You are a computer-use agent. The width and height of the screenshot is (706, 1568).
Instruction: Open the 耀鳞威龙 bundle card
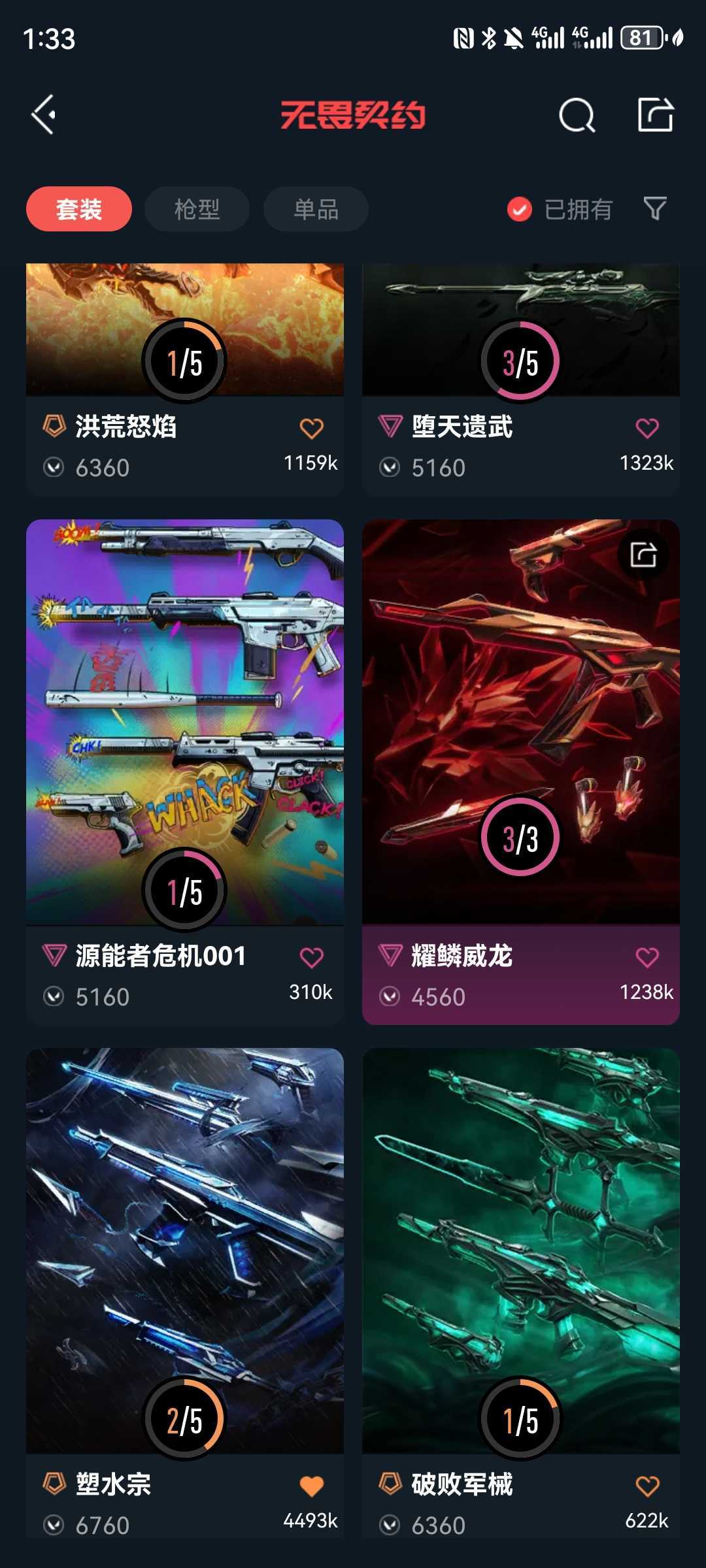pos(521,772)
